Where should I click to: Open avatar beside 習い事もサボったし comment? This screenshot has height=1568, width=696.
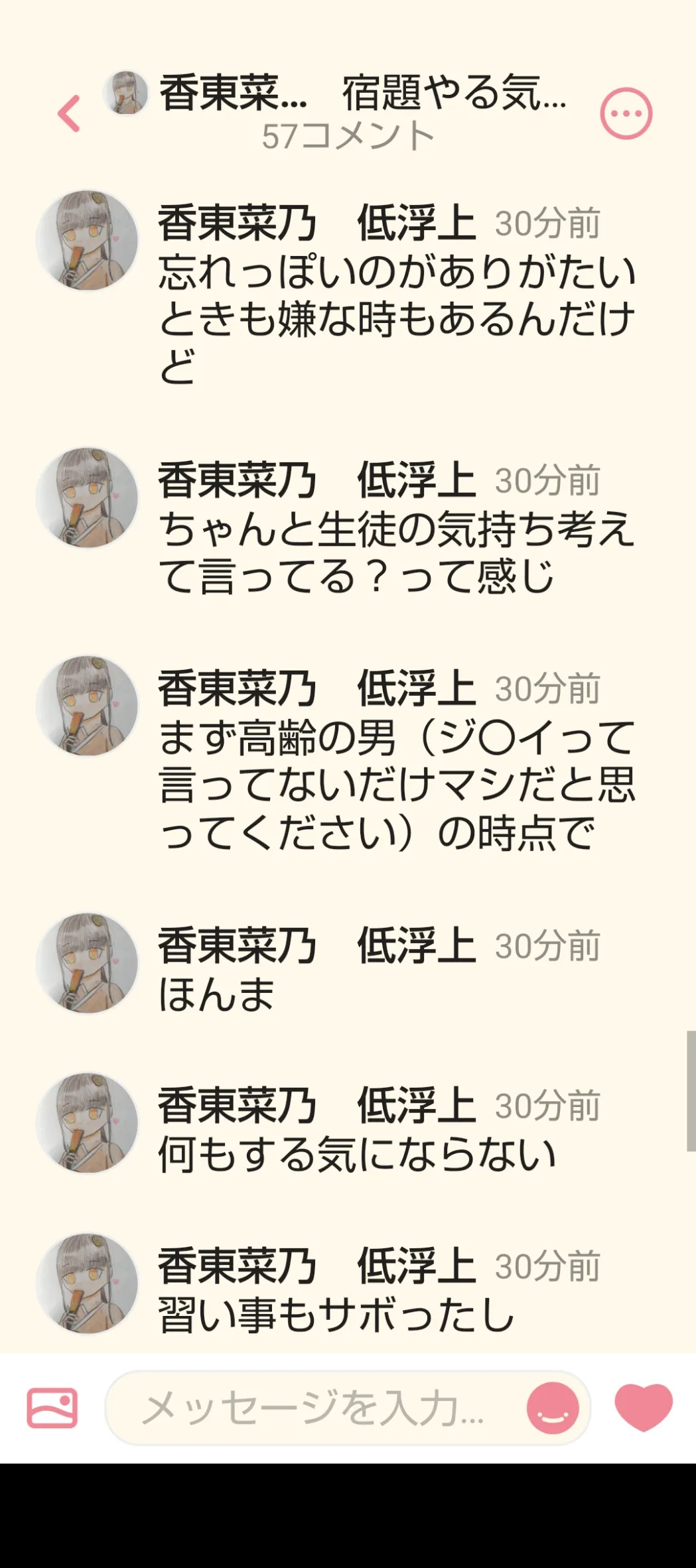coord(87,1283)
